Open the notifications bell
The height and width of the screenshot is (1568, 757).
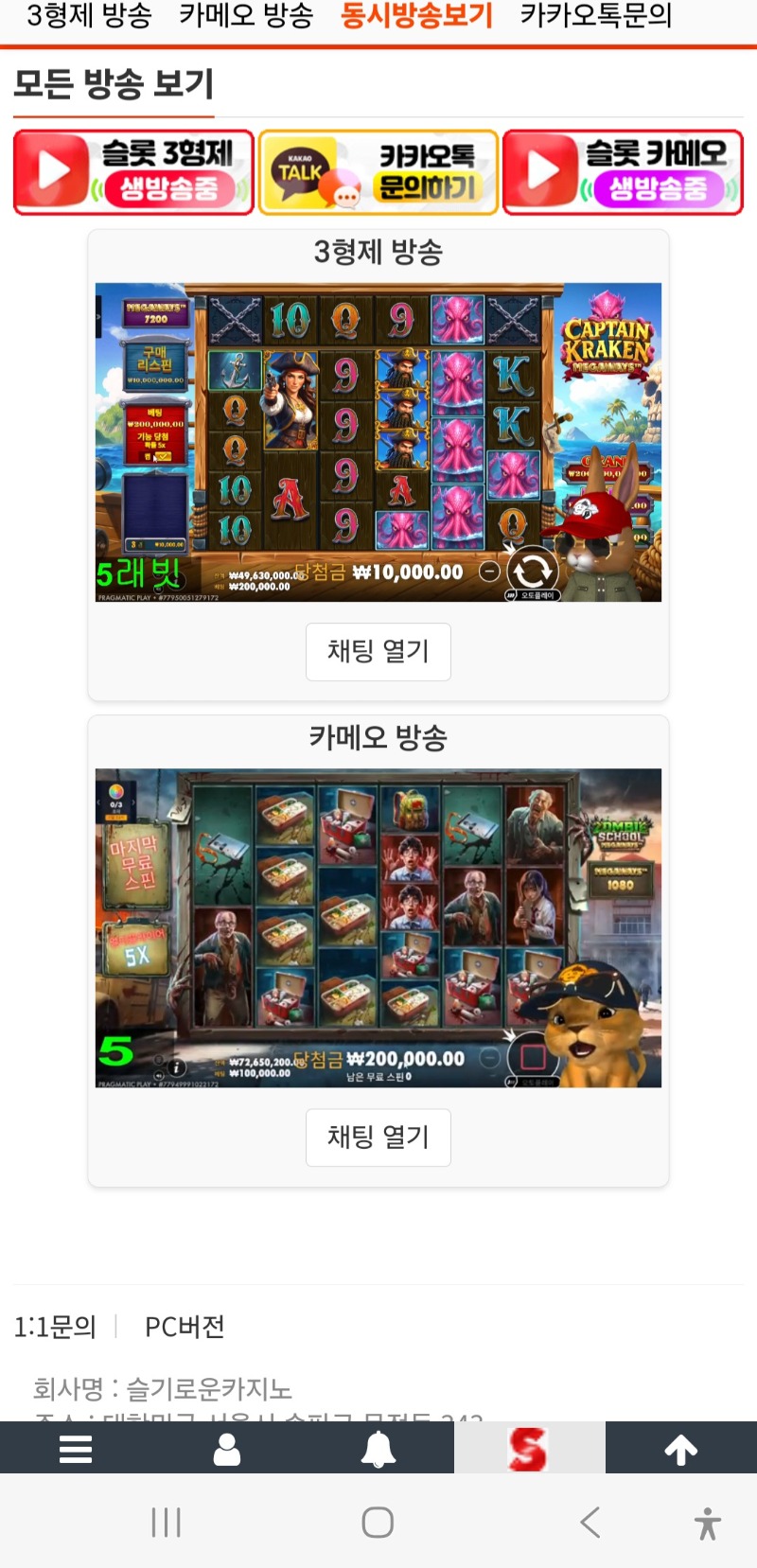tap(378, 1449)
